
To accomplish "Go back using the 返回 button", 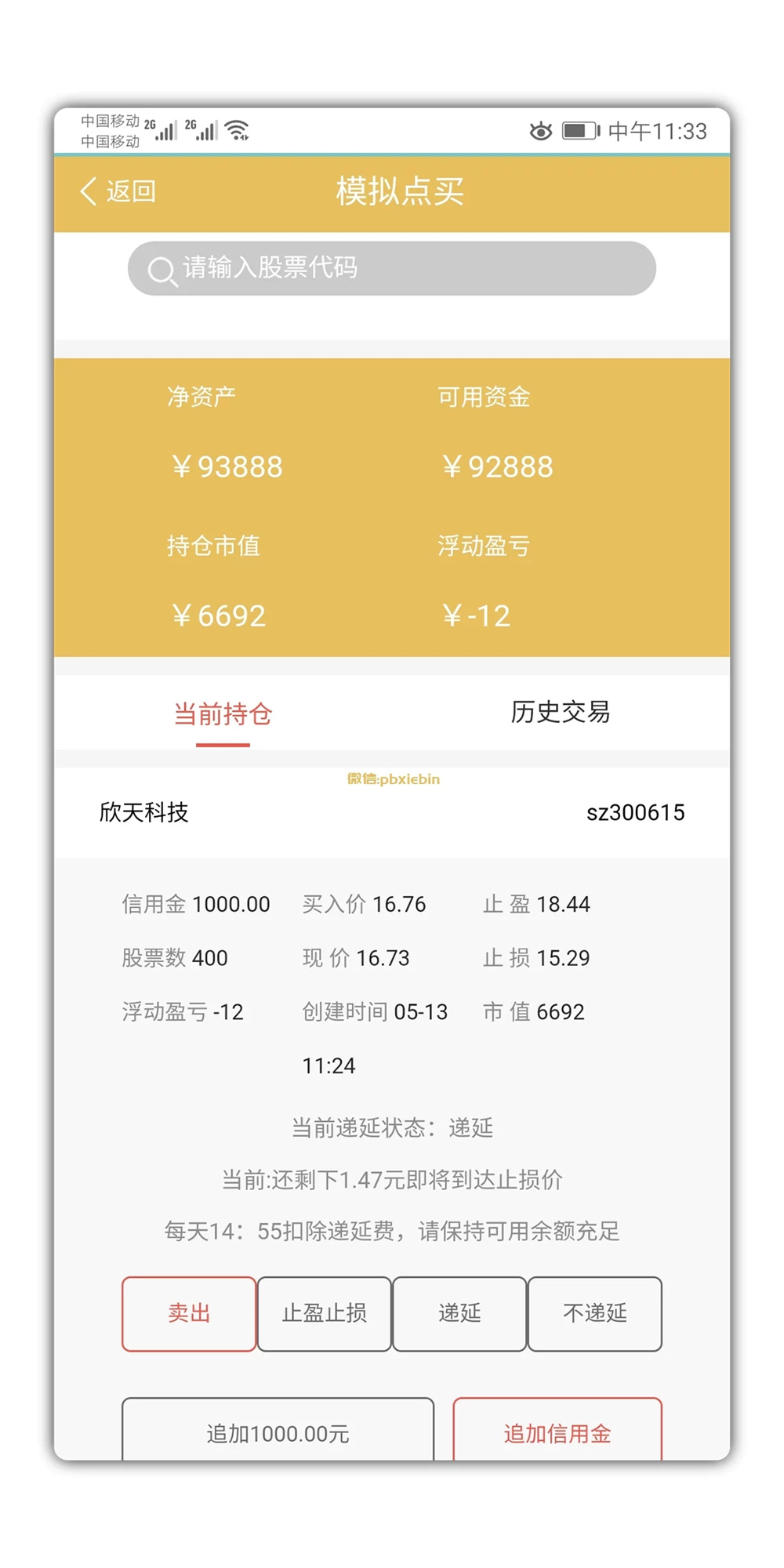I will coord(119,191).
